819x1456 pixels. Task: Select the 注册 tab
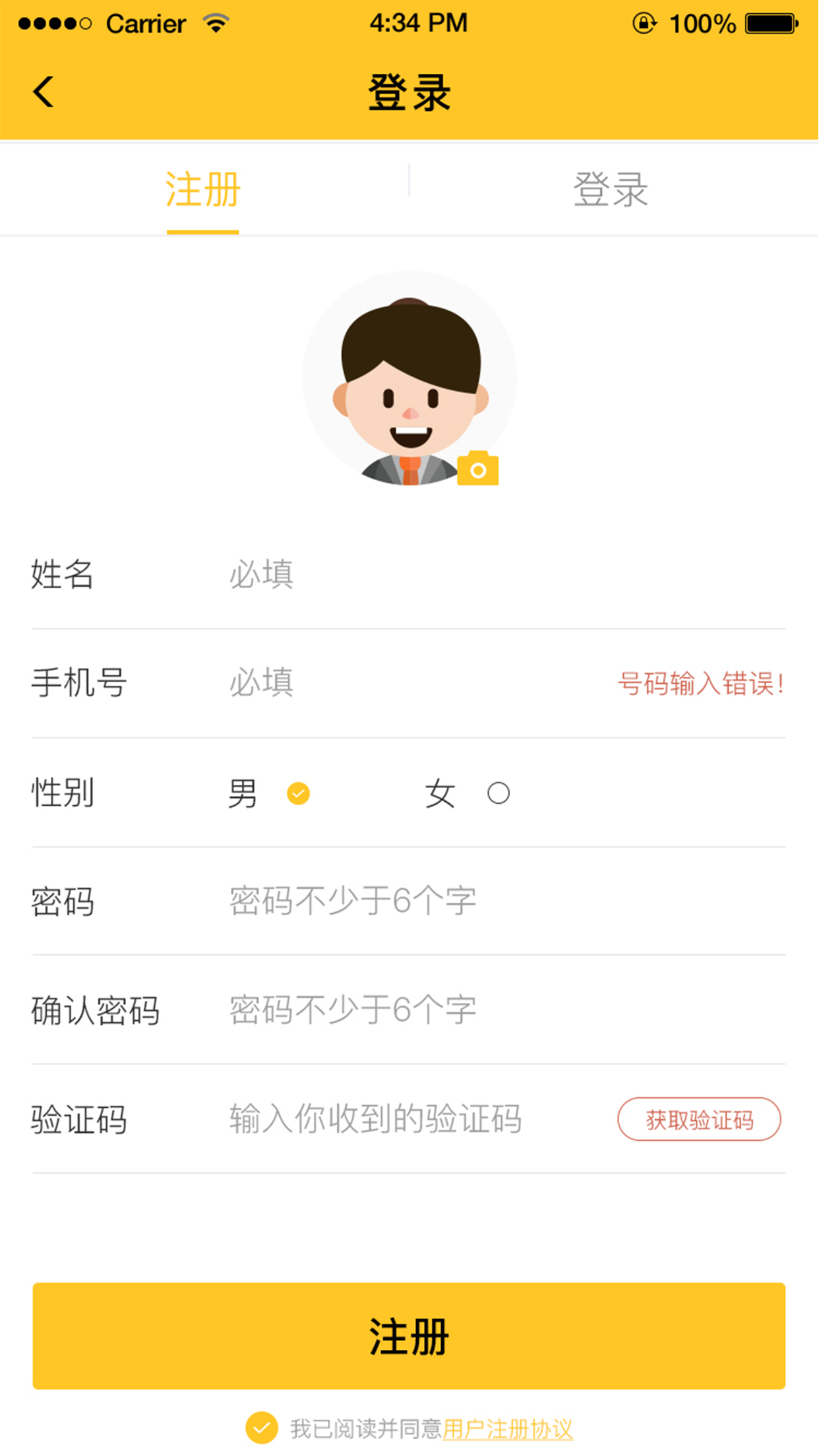[203, 190]
